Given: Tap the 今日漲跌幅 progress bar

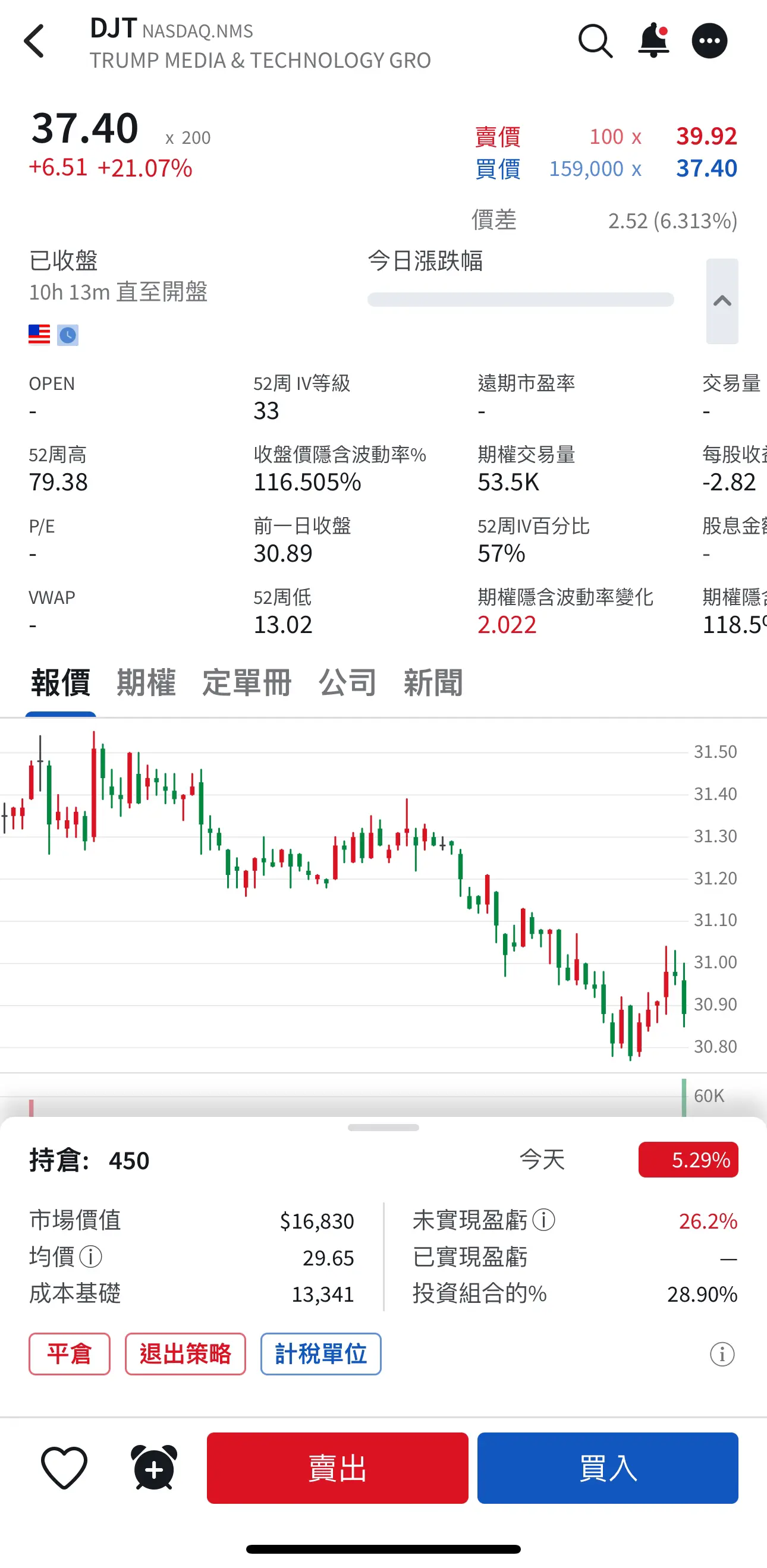Looking at the screenshot, I should (x=521, y=298).
